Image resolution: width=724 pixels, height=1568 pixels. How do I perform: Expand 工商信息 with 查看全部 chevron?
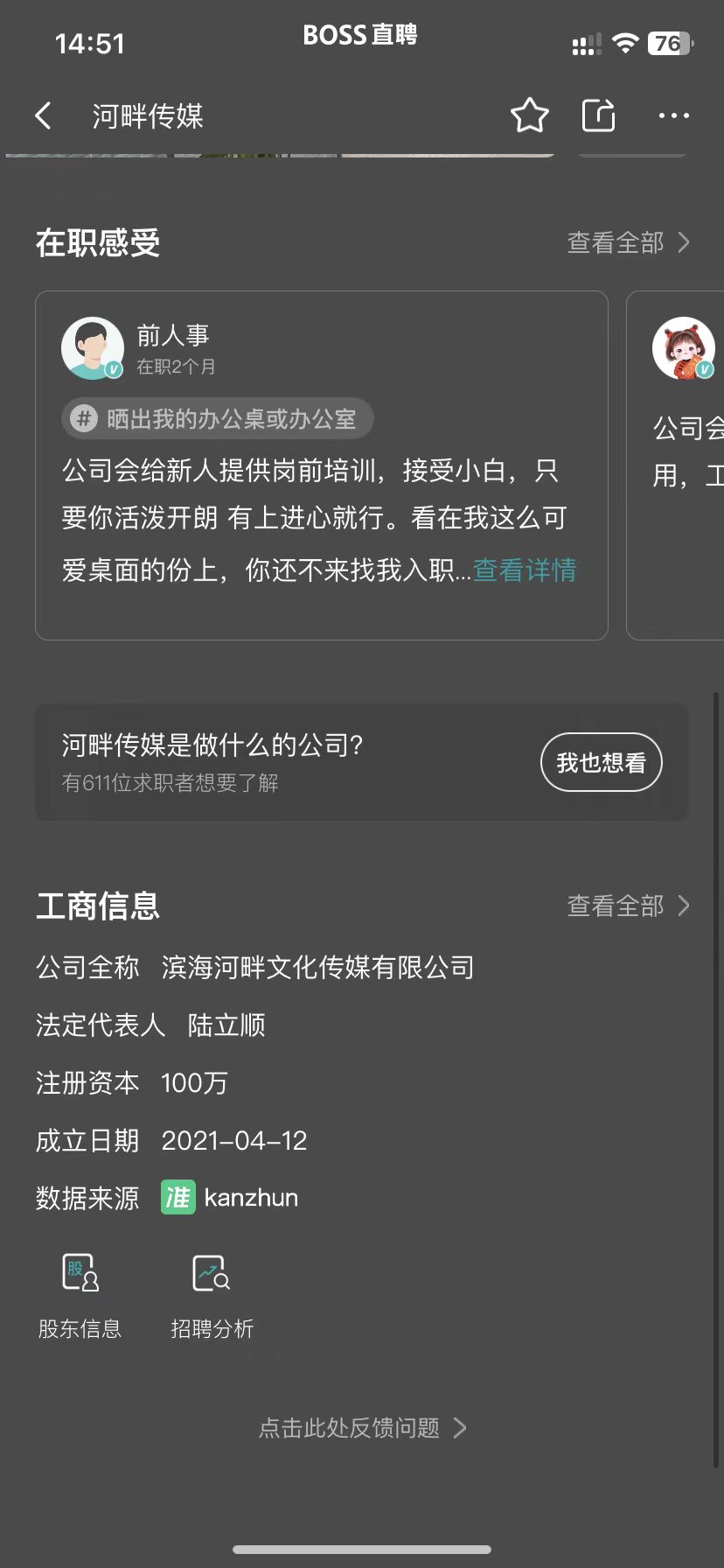point(627,906)
